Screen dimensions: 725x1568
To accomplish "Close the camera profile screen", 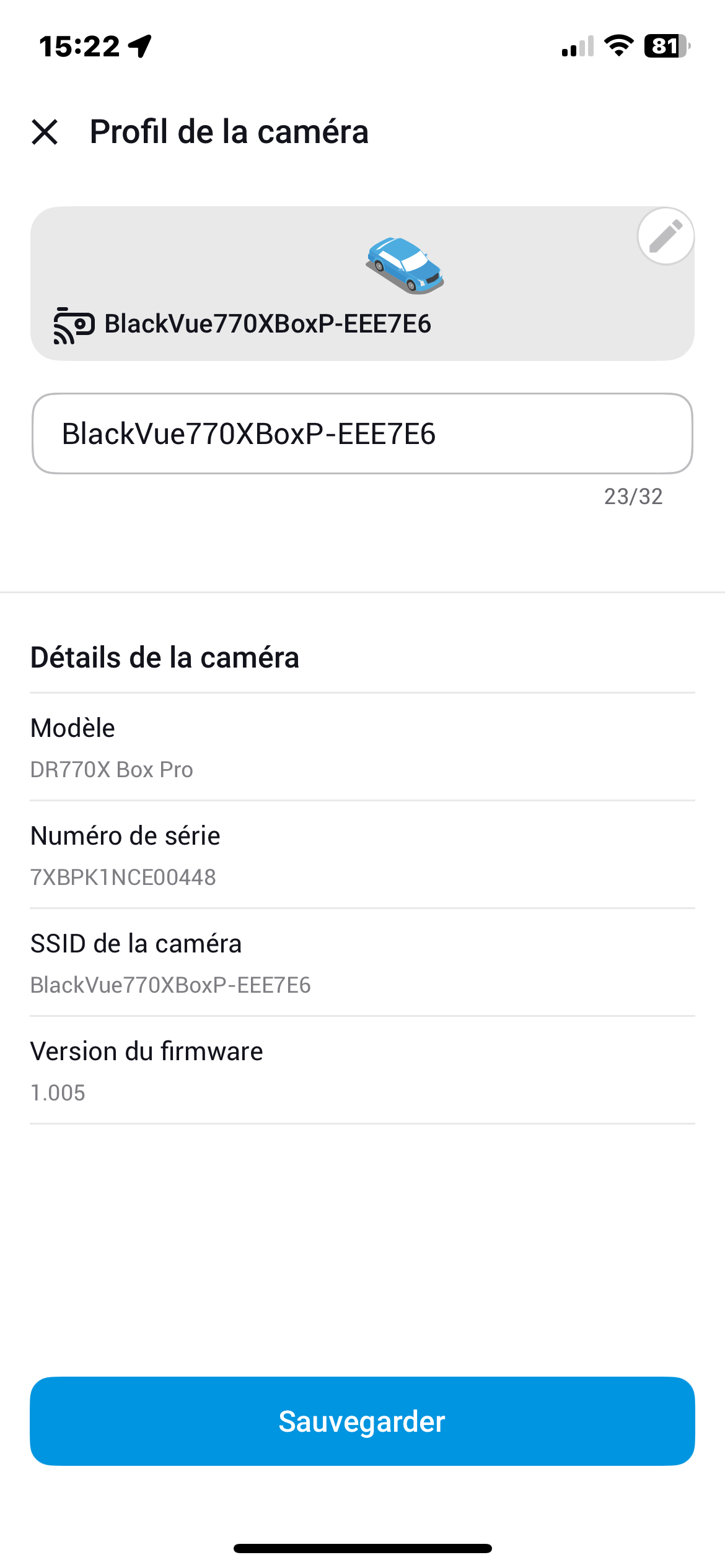I will tap(45, 133).
